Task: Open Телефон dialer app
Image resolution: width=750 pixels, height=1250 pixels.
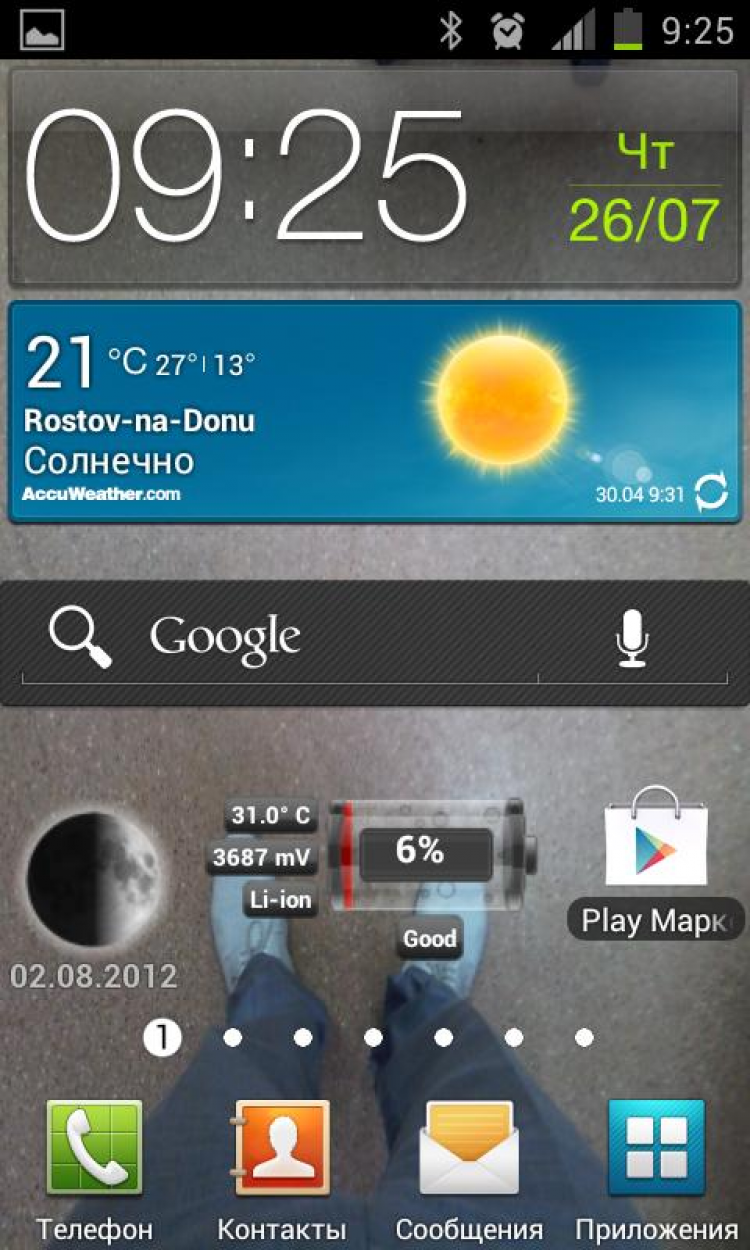Action: click(x=94, y=1150)
